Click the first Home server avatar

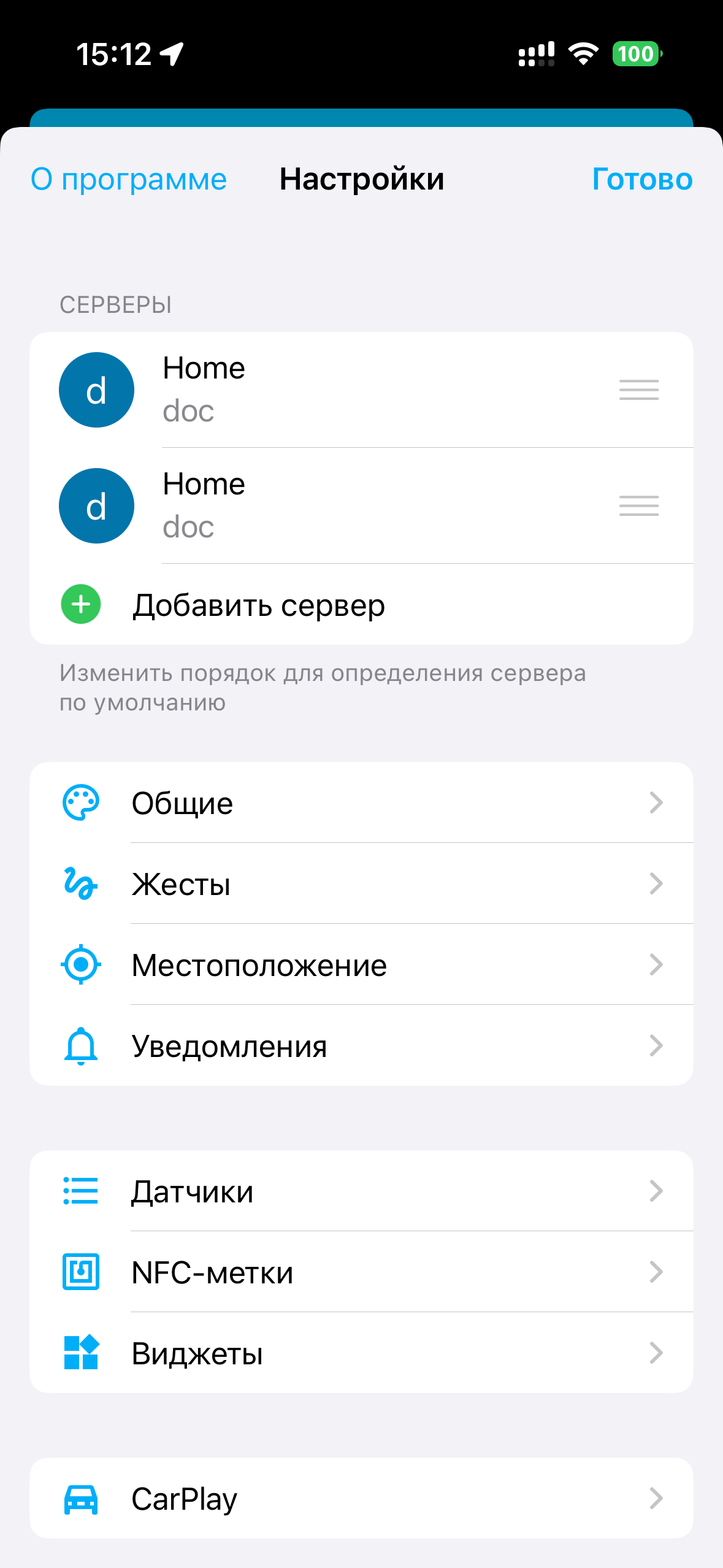click(96, 389)
